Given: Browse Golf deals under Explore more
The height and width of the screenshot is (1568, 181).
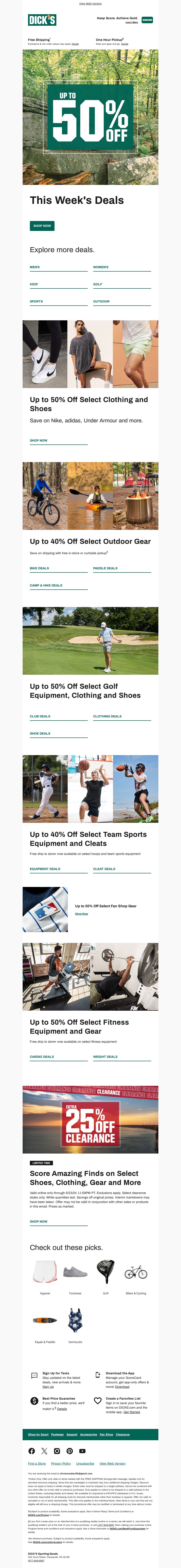Looking at the screenshot, I should point(98,284).
